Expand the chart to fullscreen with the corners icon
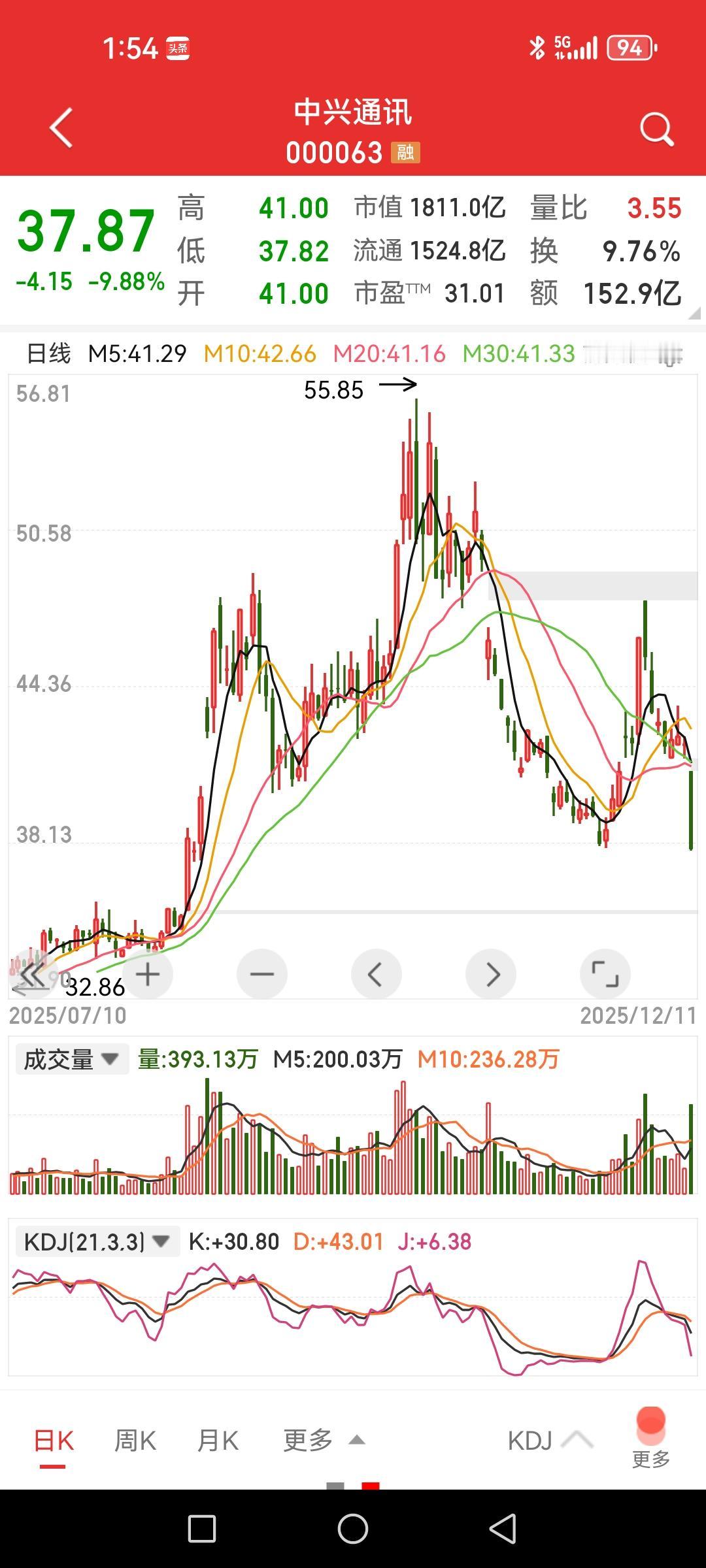 (x=605, y=973)
